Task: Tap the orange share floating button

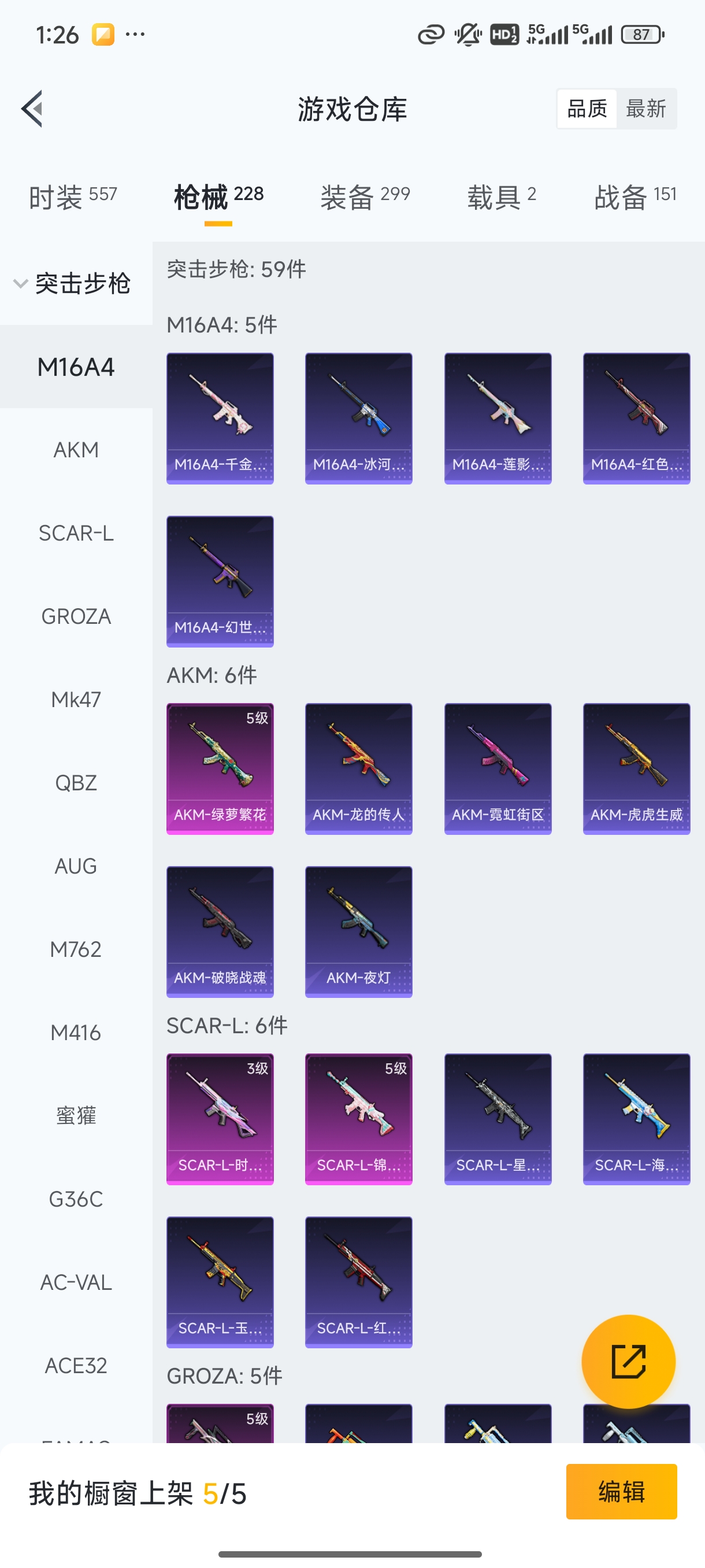Action: pyautogui.click(x=628, y=1362)
